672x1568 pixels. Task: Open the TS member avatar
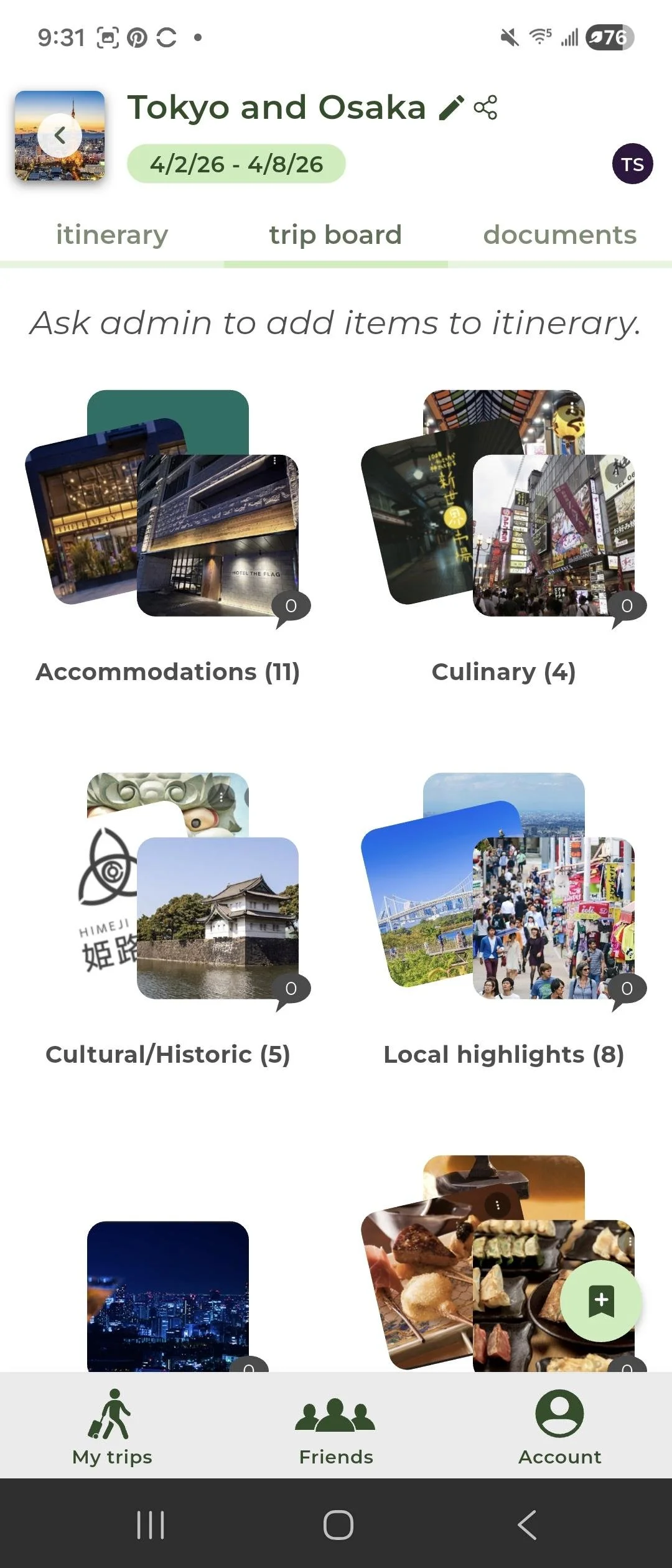[632, 164]
